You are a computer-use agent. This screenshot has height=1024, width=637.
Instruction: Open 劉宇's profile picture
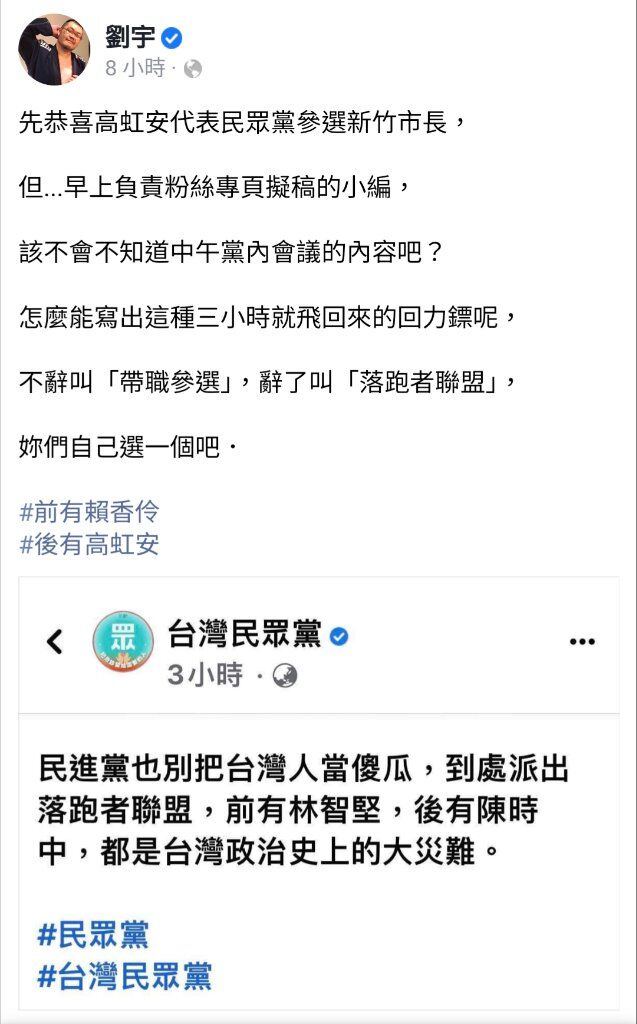tap(53, 49)
